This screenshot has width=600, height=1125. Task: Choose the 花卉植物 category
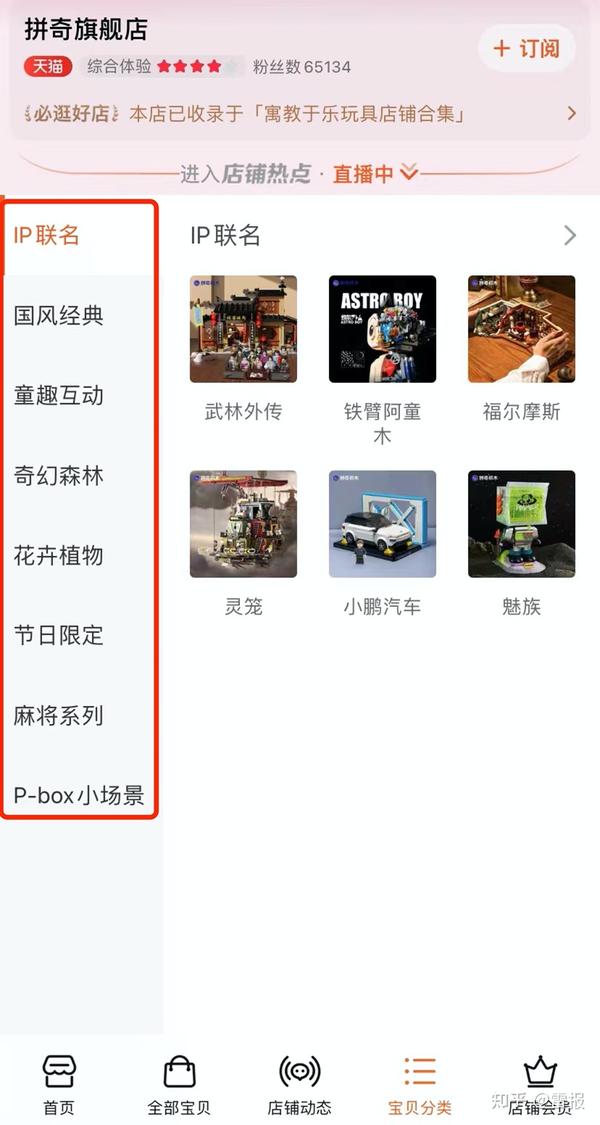tap(59, 556)
